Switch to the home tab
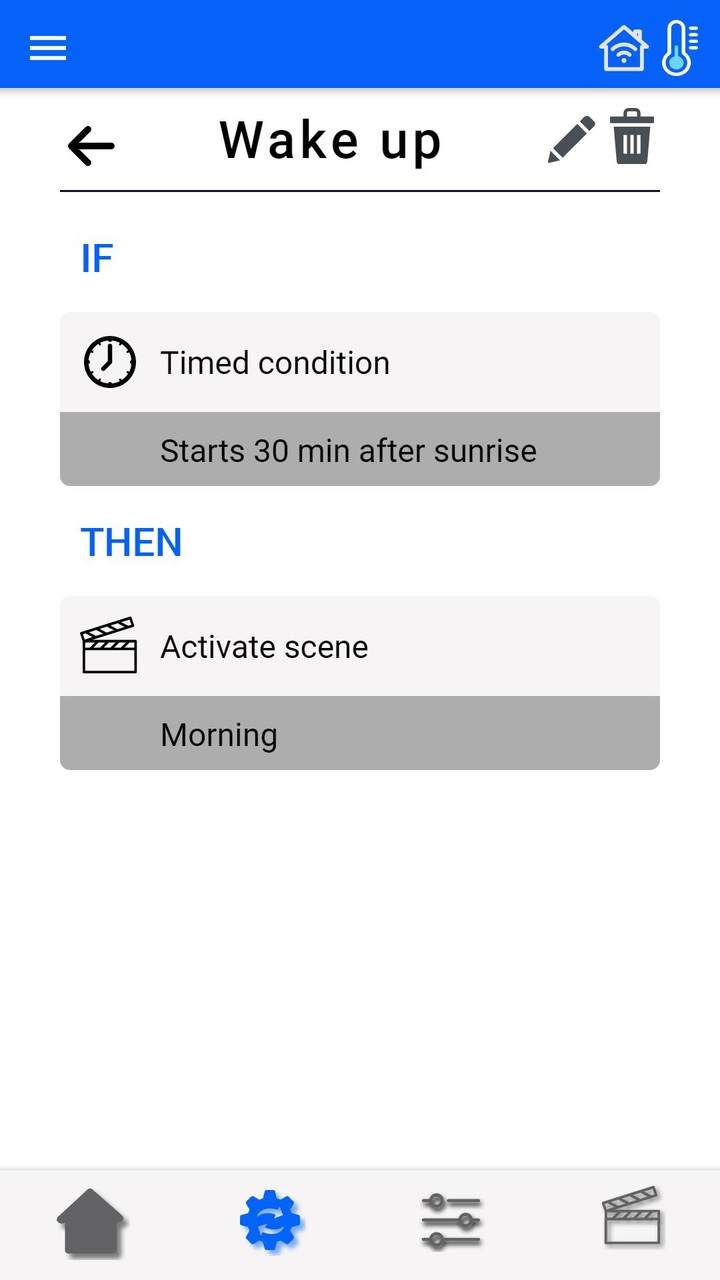The image size is (720, 1280). [90, 1221]
